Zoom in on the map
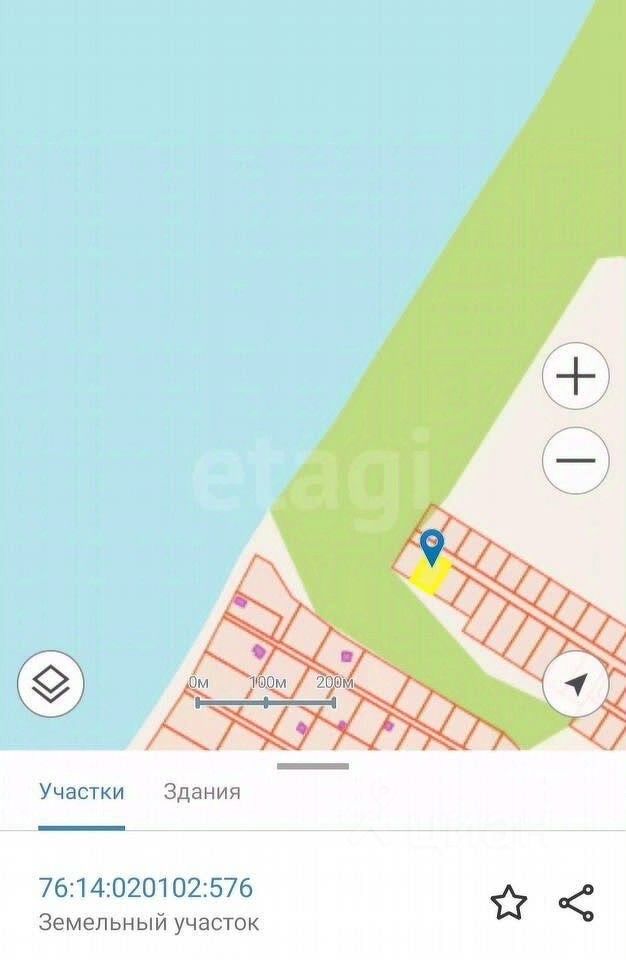Viewport: 626px width, 960px height. click(575, 377)
